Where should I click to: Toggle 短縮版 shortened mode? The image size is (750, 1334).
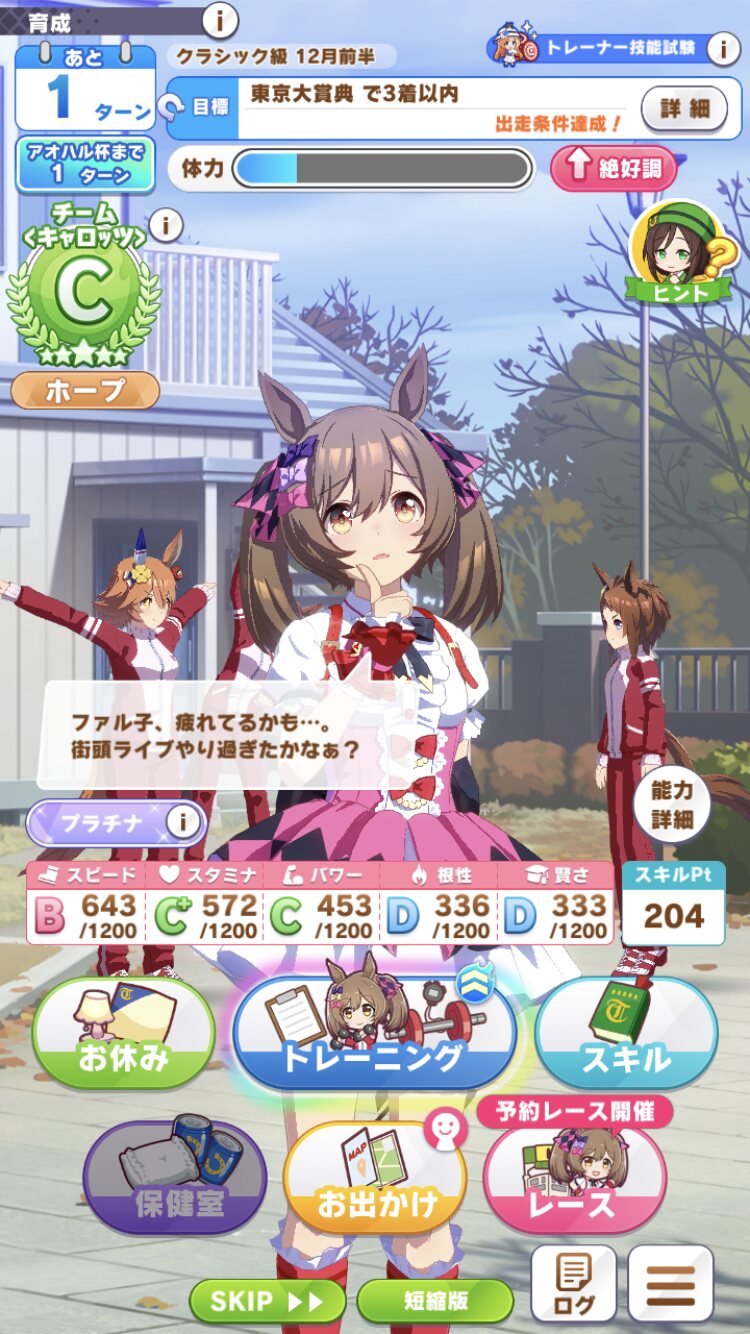434,1300
